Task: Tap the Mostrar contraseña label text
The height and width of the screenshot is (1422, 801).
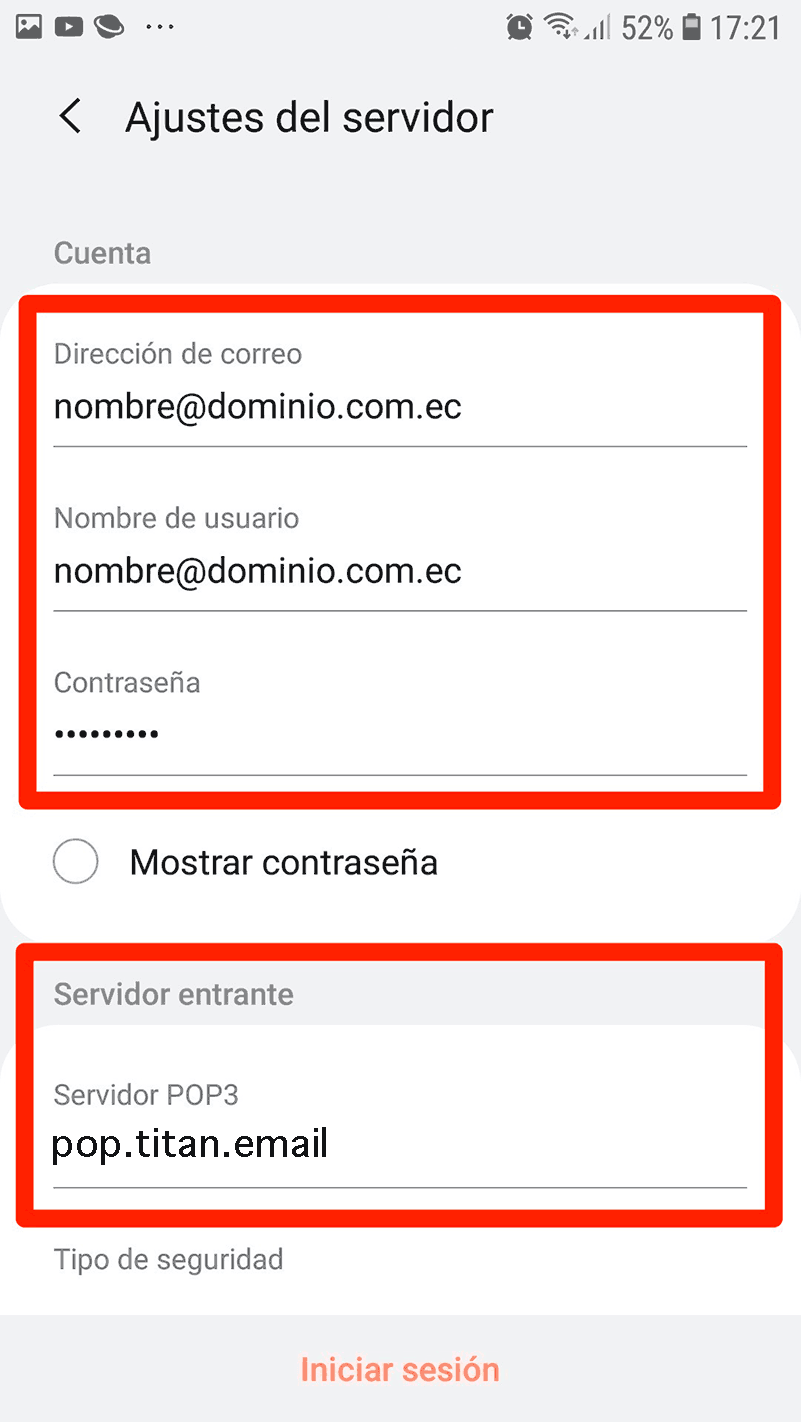Action: [283, 861]
